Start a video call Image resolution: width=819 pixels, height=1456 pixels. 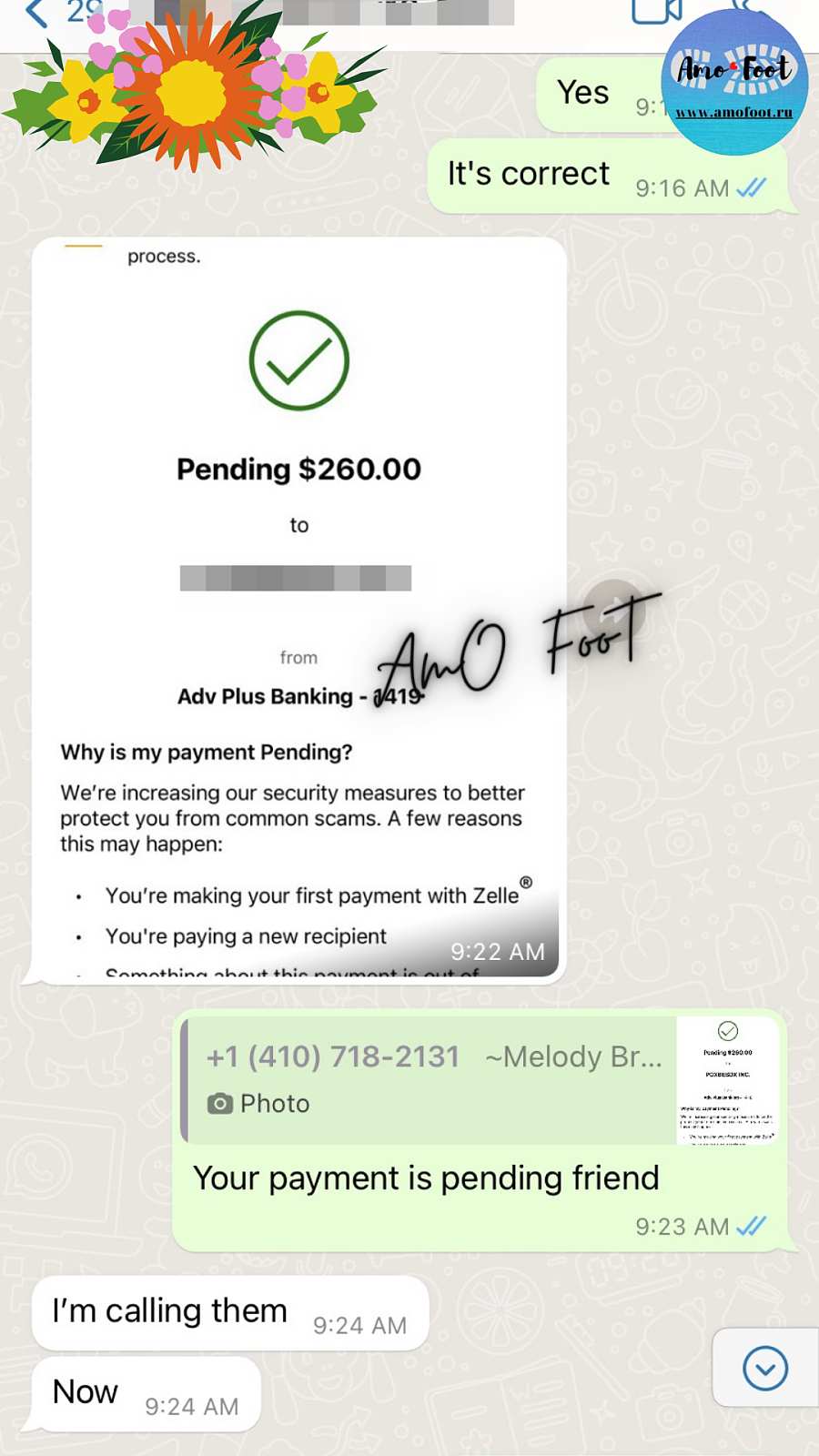[x=656, y=11]
